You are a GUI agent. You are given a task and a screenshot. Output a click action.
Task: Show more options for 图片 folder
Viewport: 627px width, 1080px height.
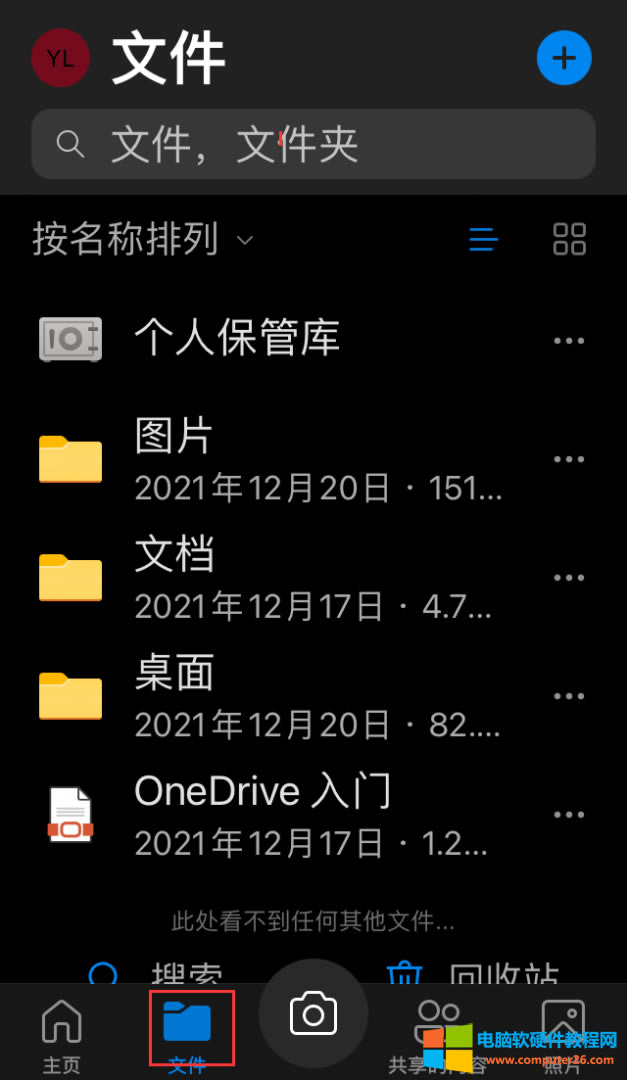pos(569,460)
